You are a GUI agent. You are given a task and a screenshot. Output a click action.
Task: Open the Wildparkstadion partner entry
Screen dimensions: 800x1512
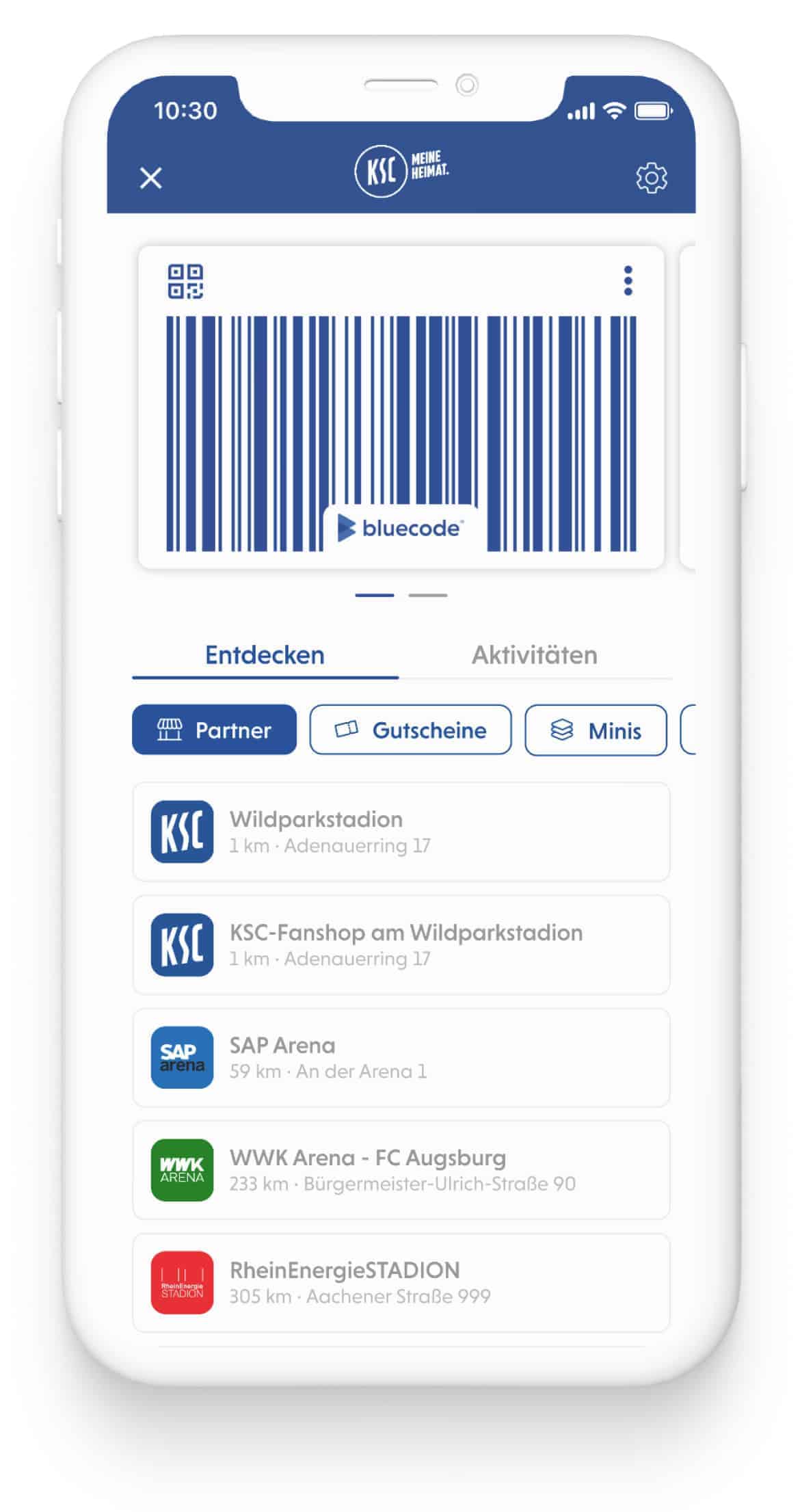(x=401, y=832)
